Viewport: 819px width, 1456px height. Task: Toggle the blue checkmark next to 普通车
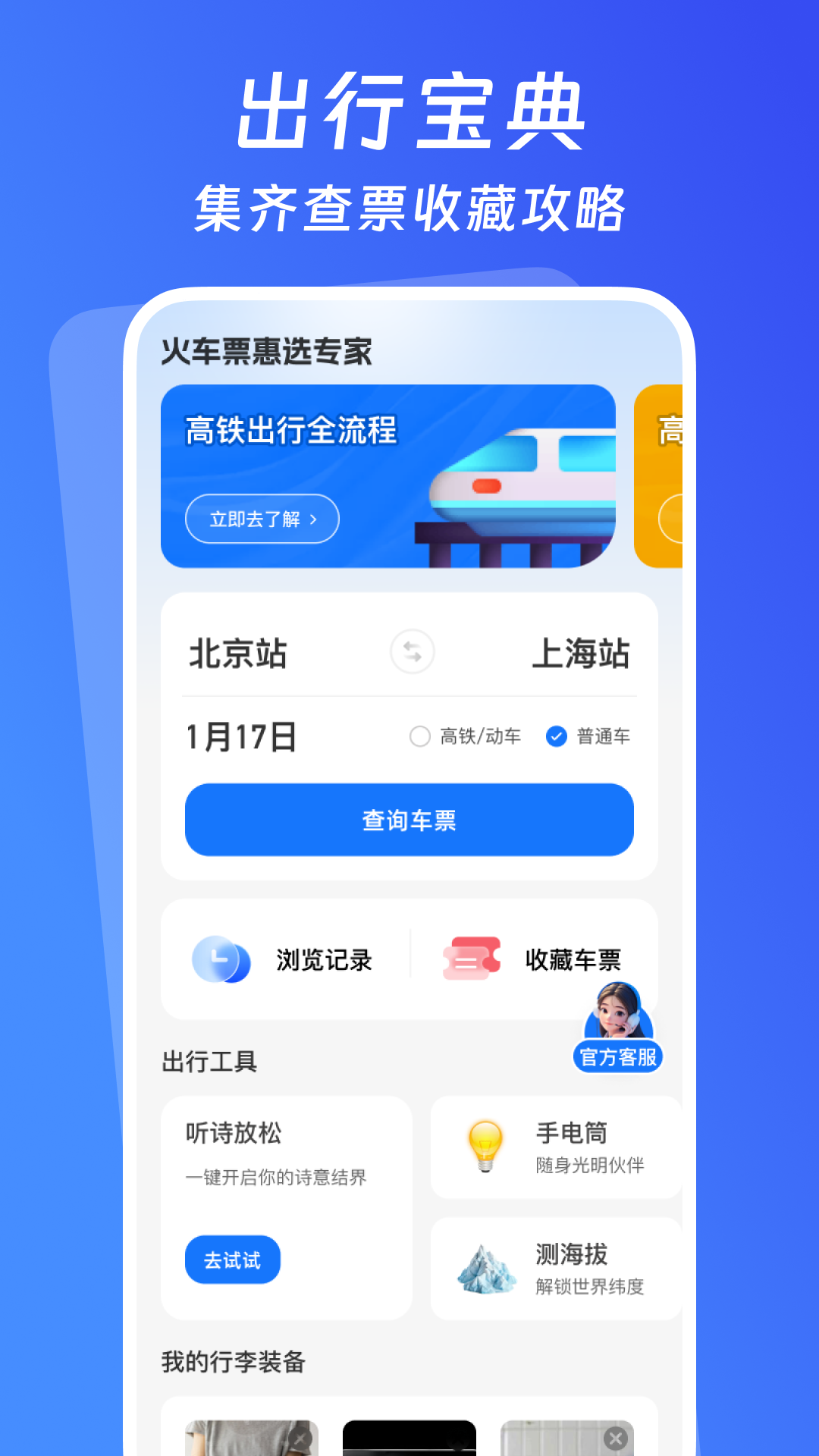pyautogui.click(x=556, y=736)
